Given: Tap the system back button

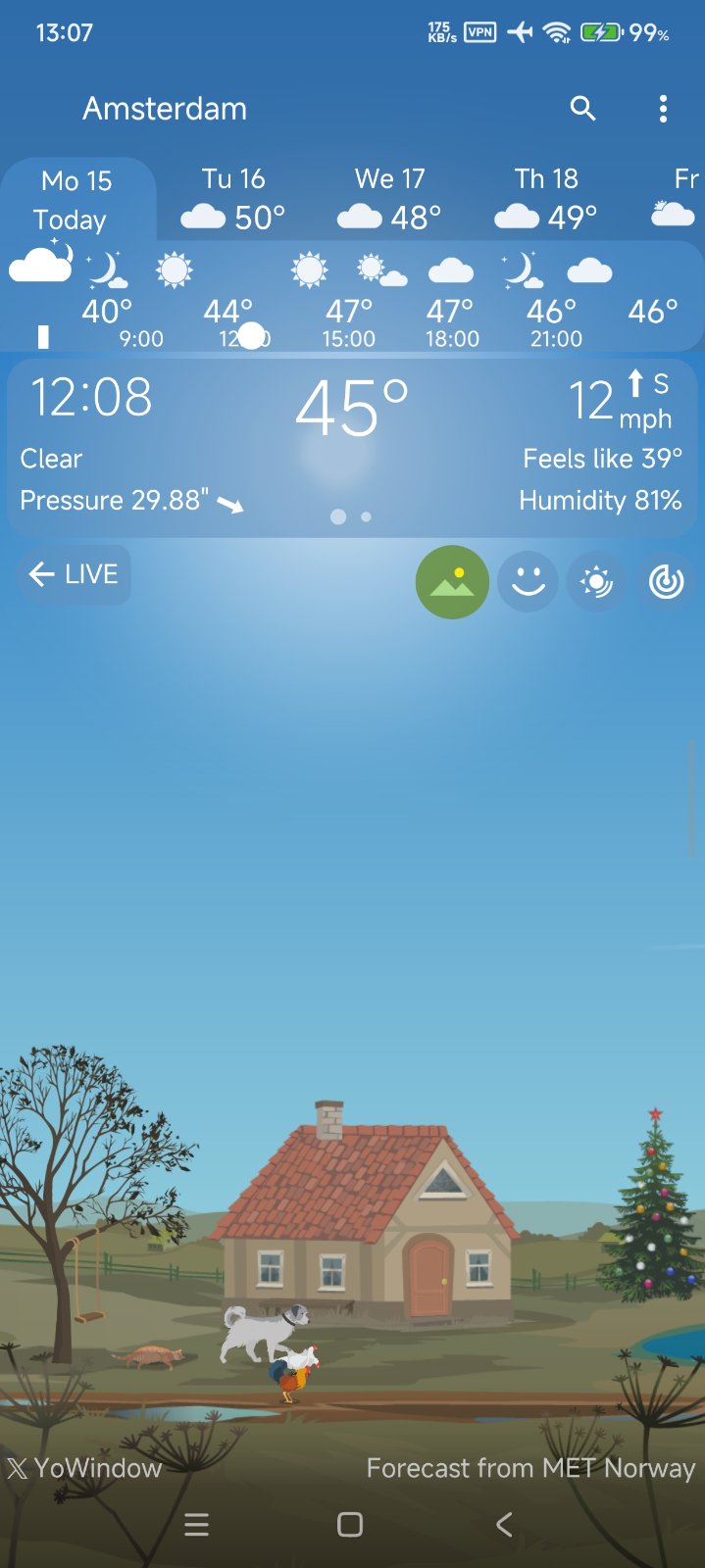Looking at the screenshot, I should (504, 1524).
